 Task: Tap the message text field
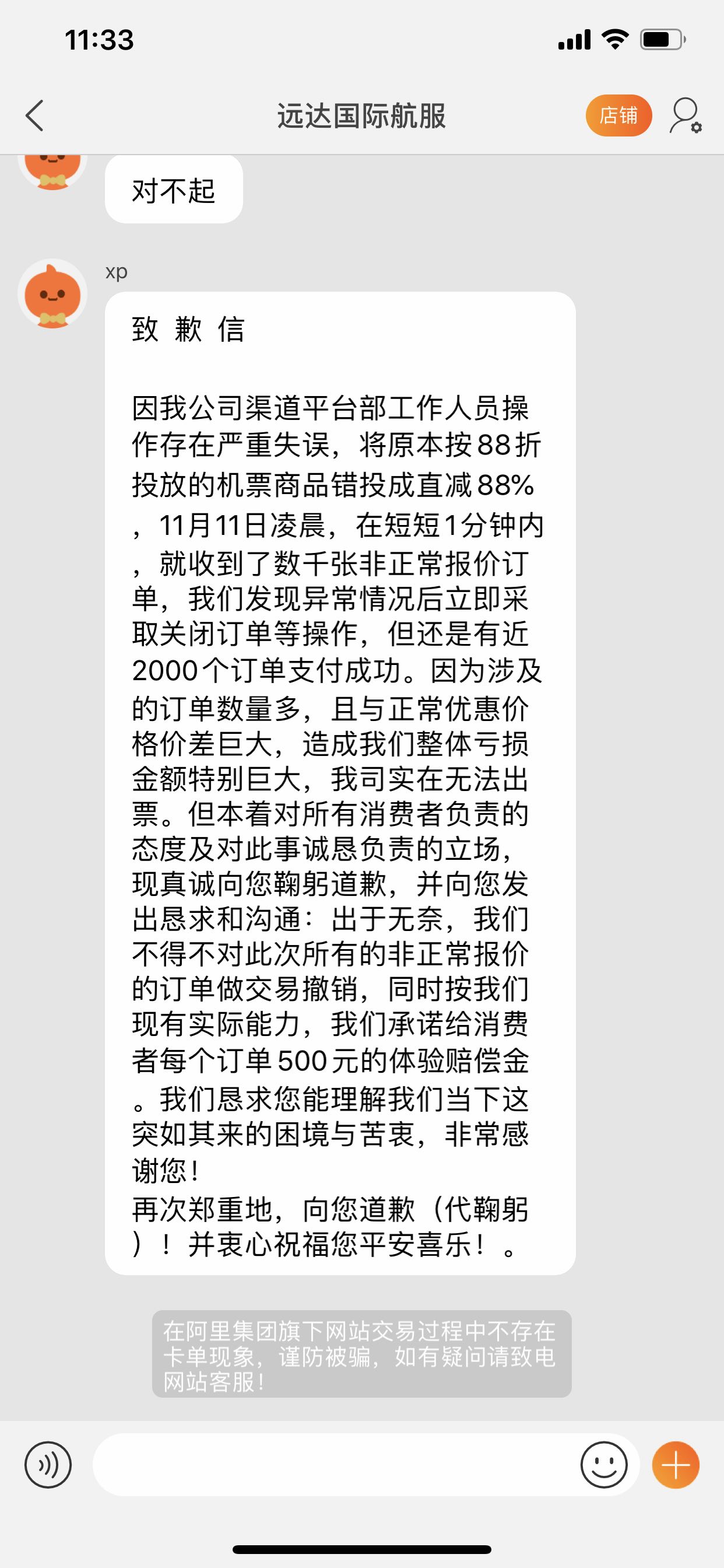coord(335,1465)
